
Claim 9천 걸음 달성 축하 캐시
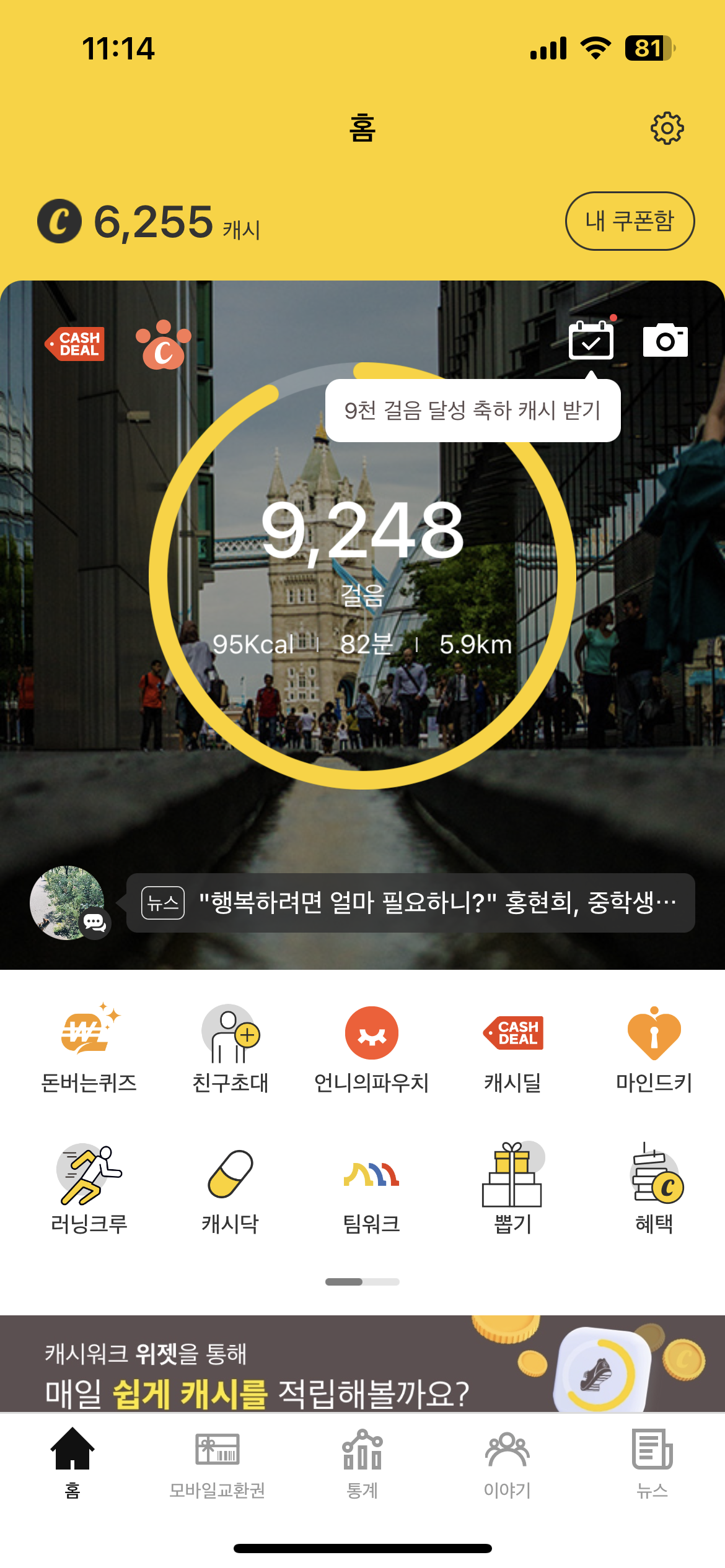coord(472,411)
